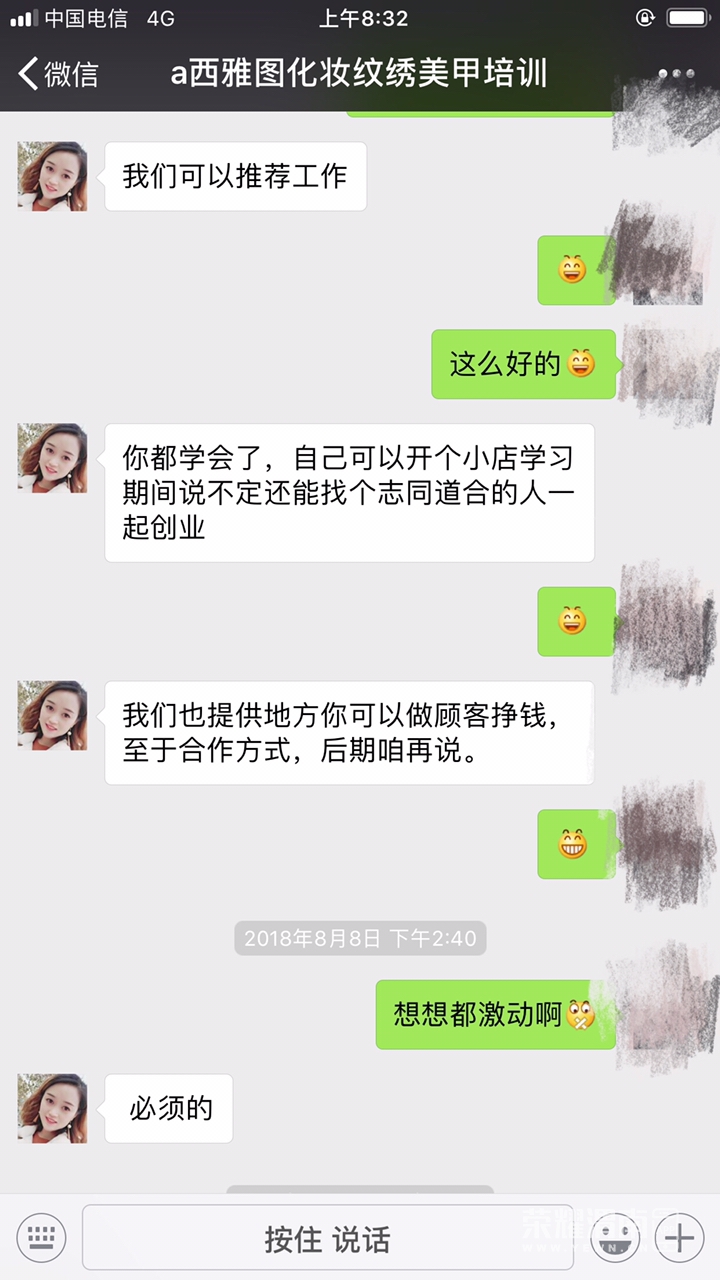
Task: Open the chat details overflow menu
Action: coord(677,74)
